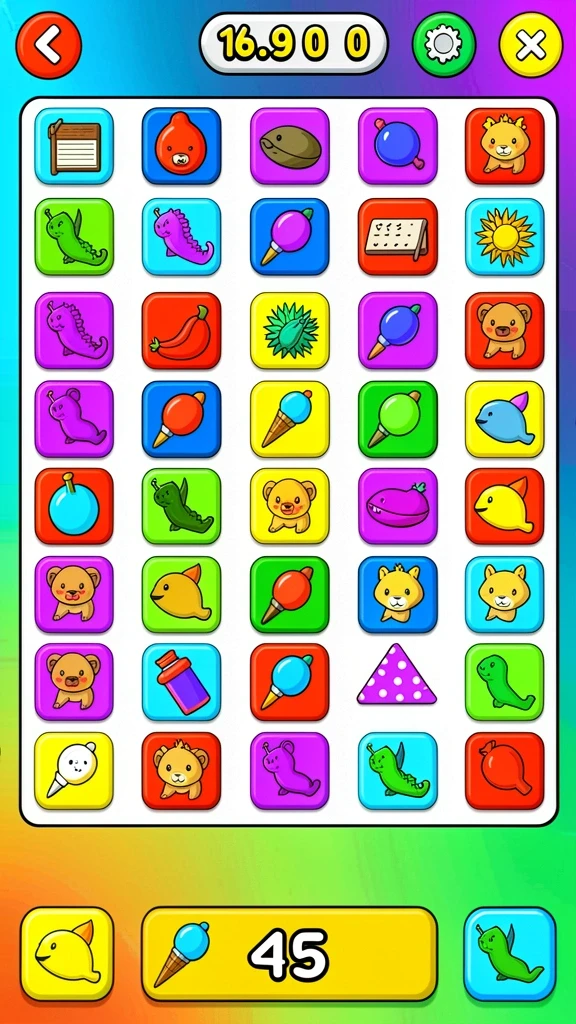Go back with the red arrow button
Image resolution: width=576 pixels, height=1024 pixels.
pos(49,45)
